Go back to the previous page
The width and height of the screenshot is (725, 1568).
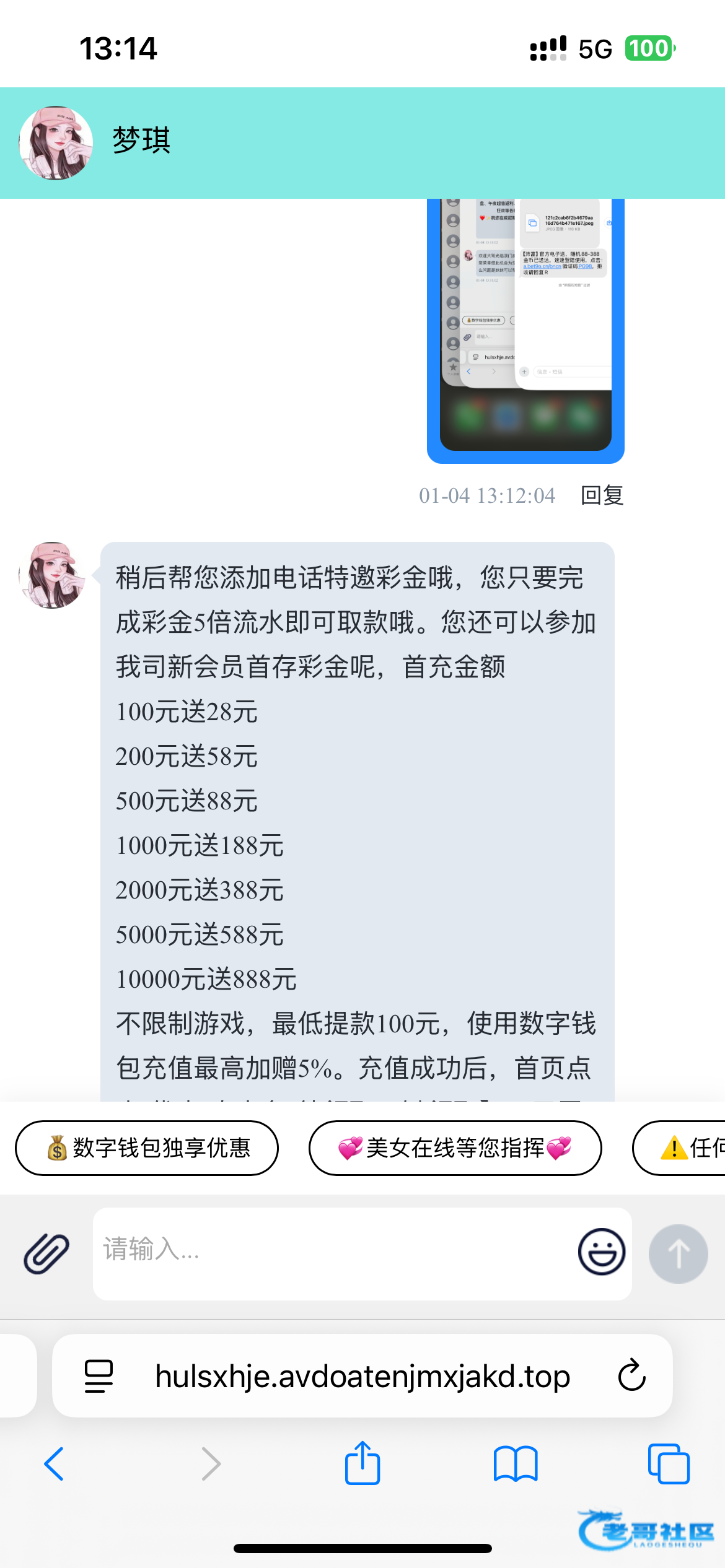[54, 1464]
